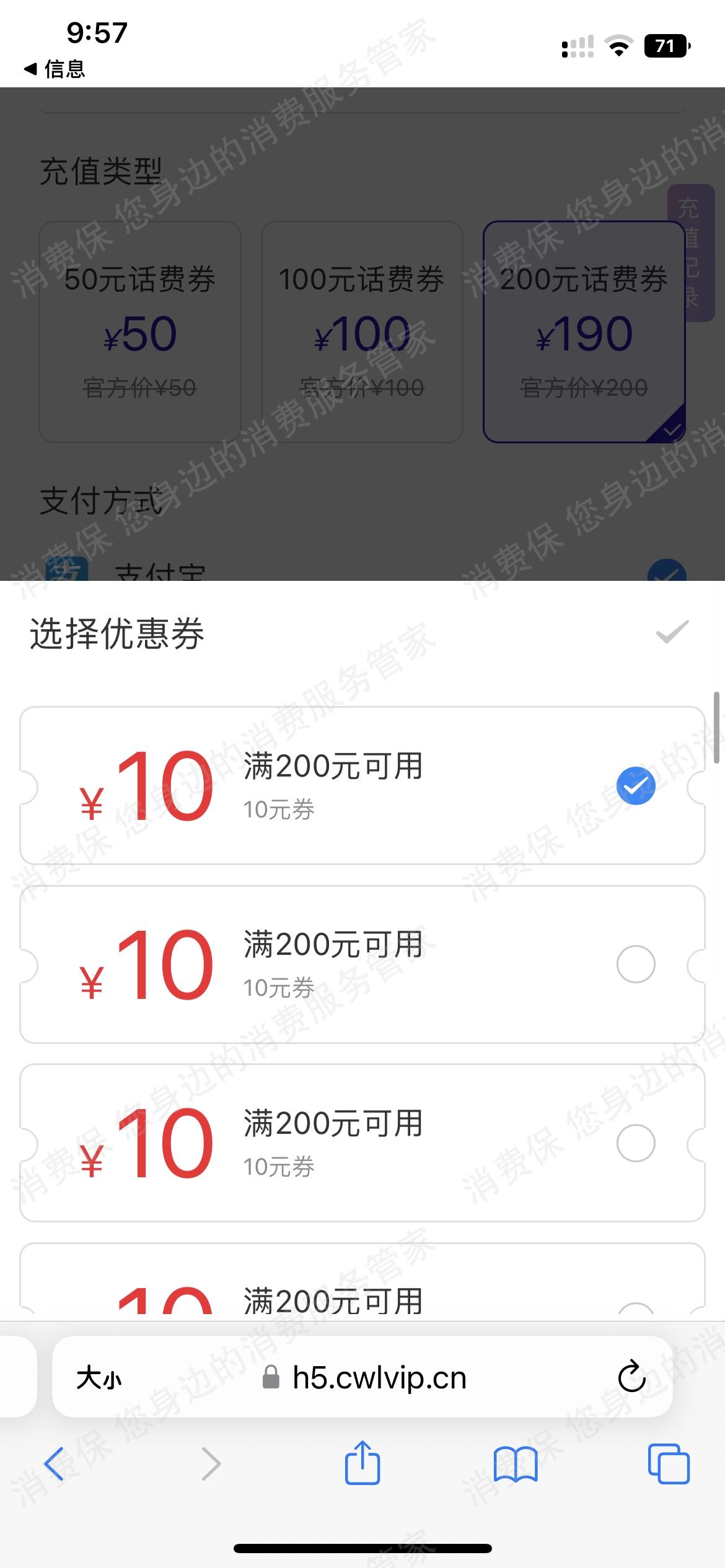Return to the 信息 app

pyautogui.click(x=55, y=69)
